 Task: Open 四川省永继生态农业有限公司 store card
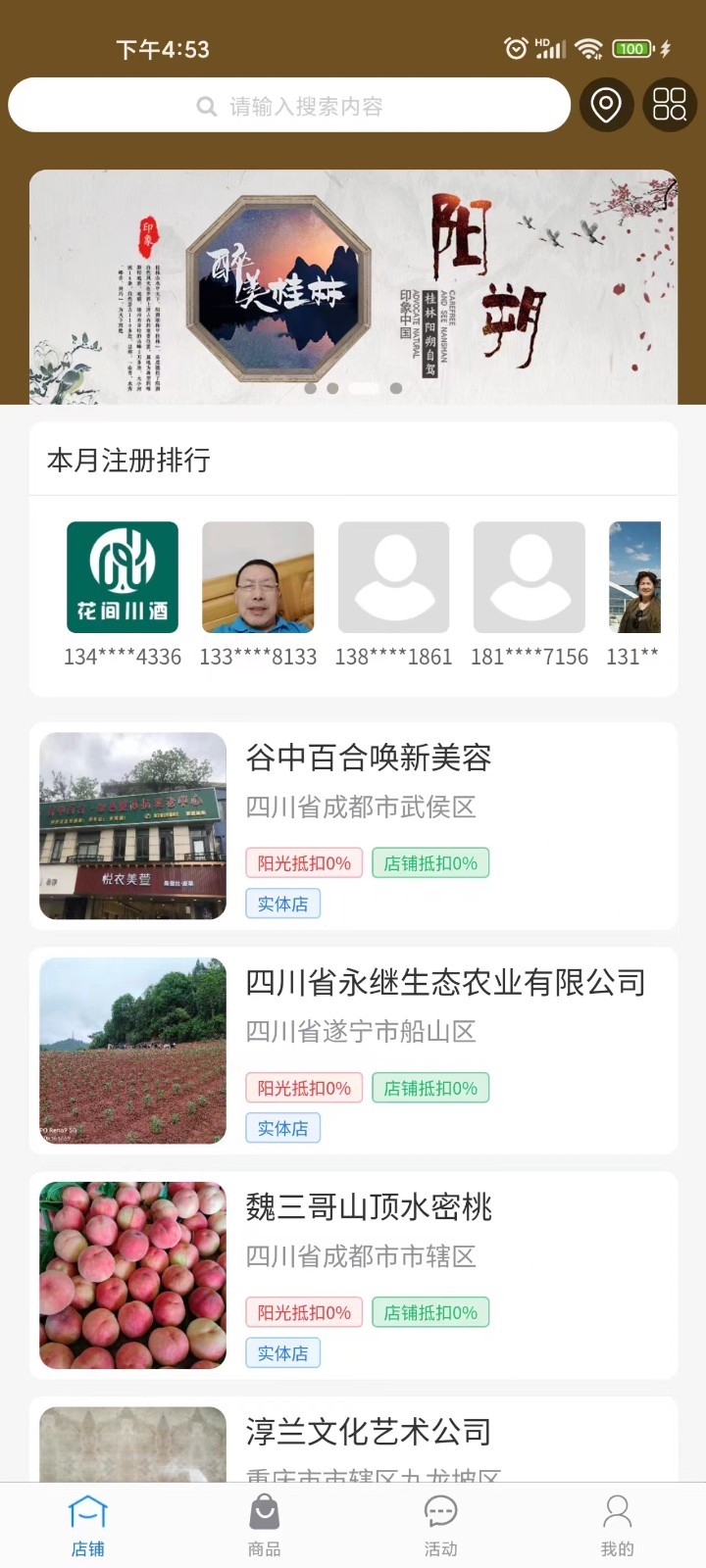(x=353, y=1051)
